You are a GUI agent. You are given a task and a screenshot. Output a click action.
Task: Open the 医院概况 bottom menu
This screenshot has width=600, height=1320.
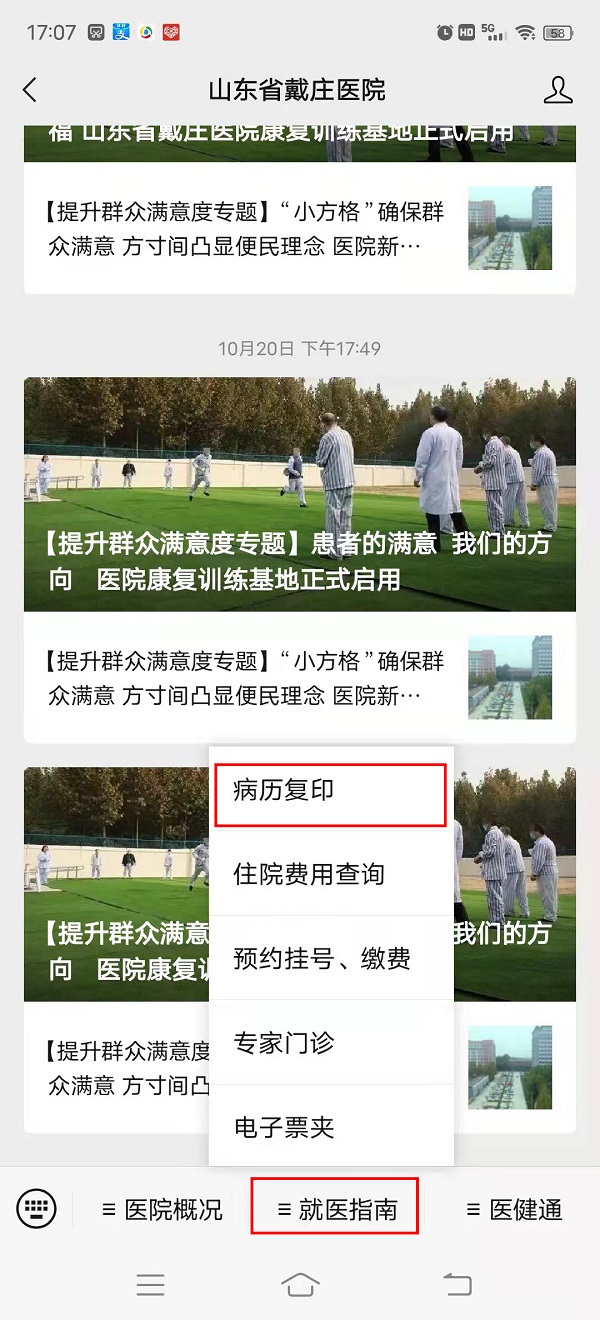(162, 1210)
